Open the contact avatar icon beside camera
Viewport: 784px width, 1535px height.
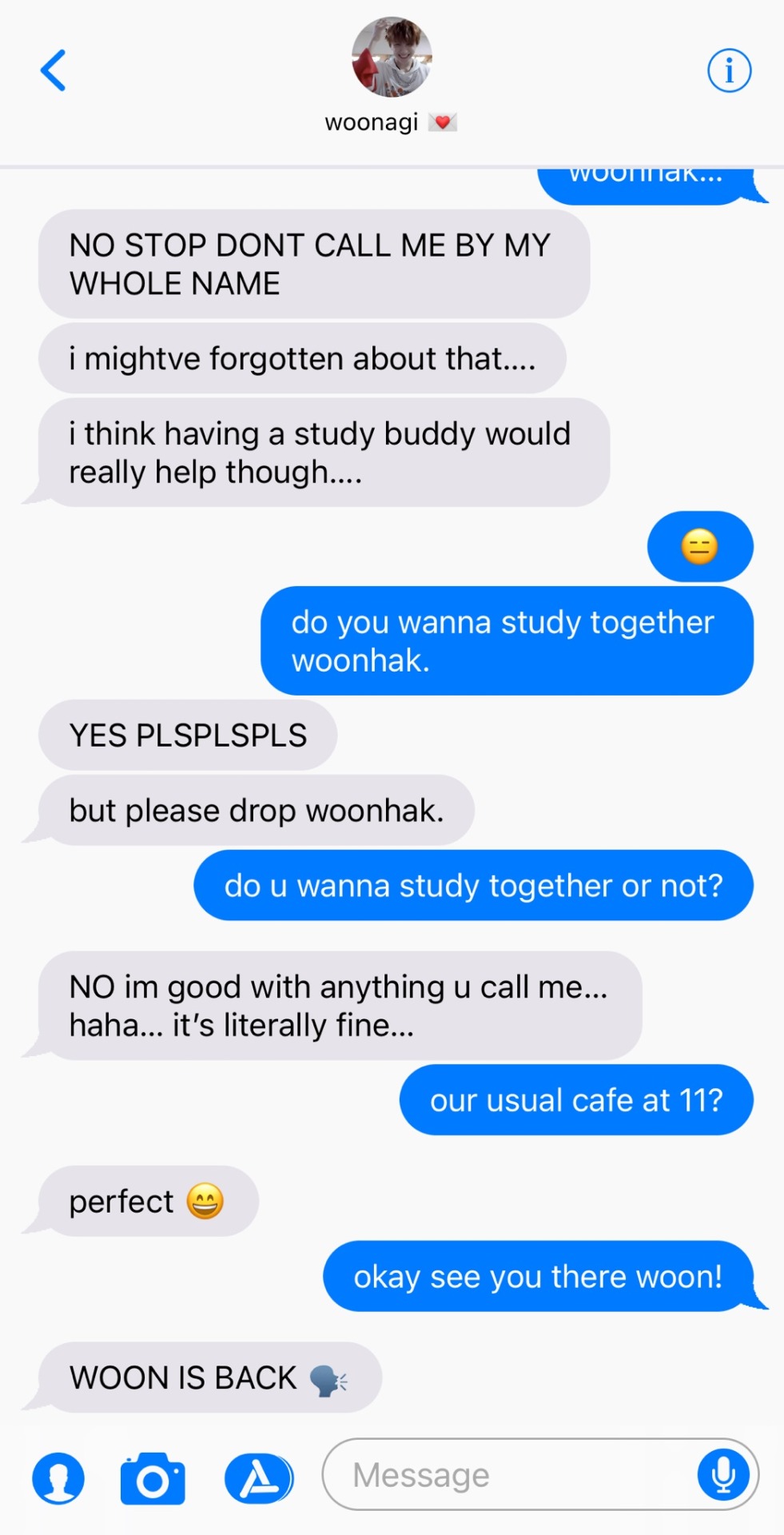click(x=58, y=1478)
